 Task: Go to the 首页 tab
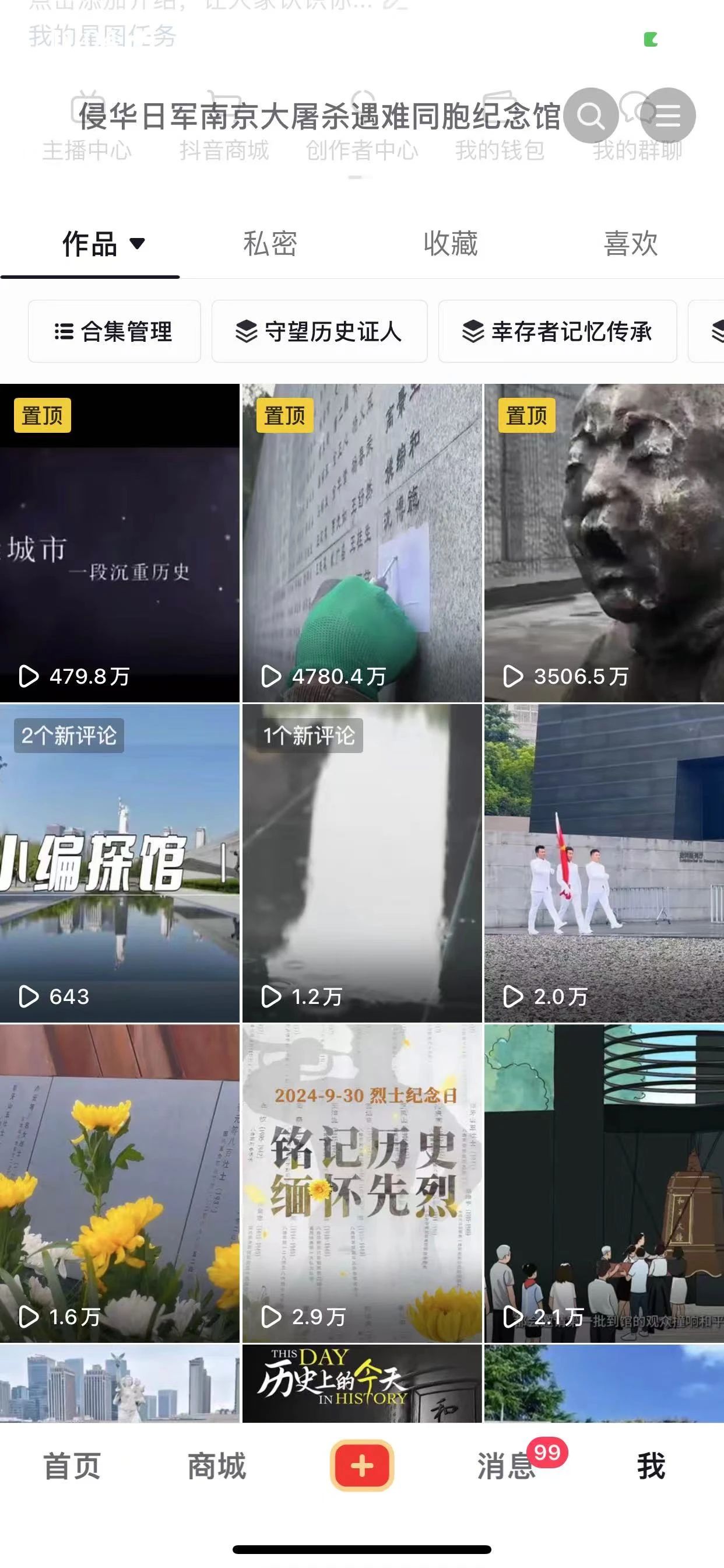point(72,1466)
